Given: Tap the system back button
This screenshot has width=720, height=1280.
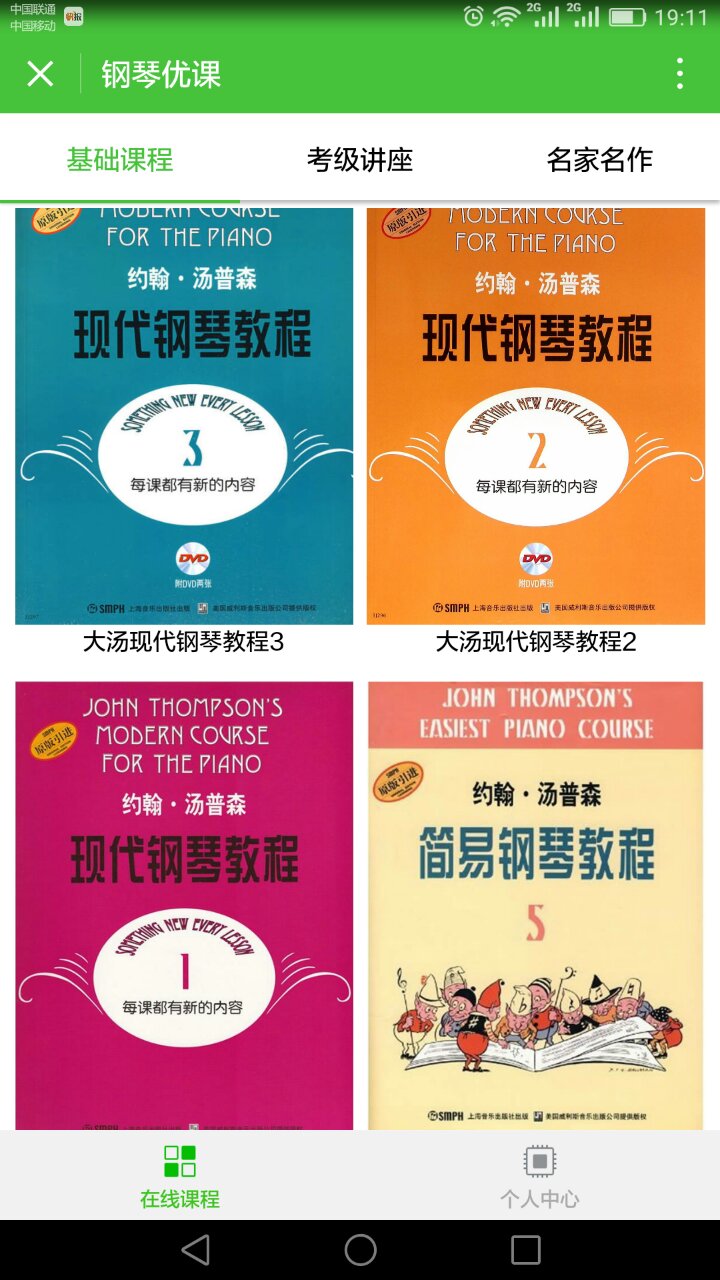Looking at the screenshot, I should pyautogui.click(x=195, y=1250).
